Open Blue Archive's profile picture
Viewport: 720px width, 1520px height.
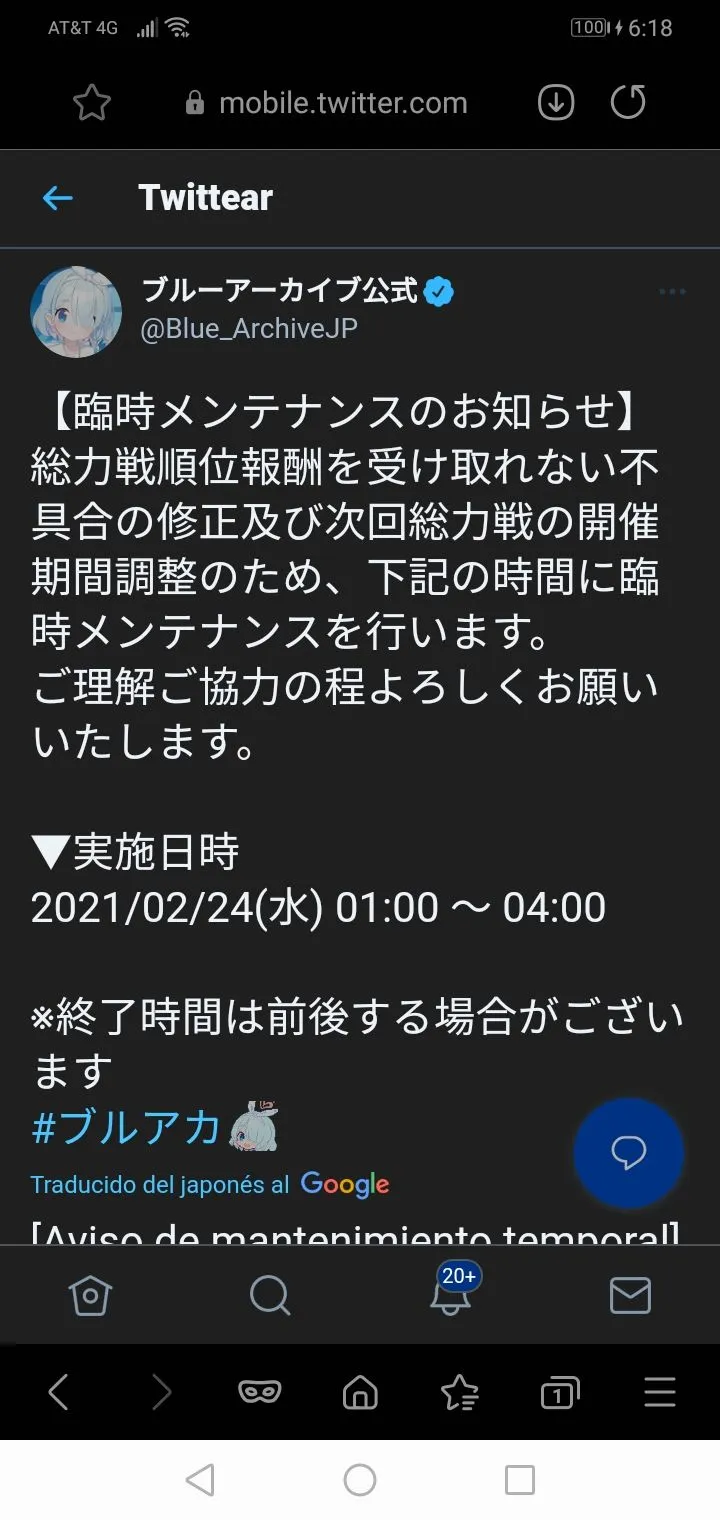[76, 311]
